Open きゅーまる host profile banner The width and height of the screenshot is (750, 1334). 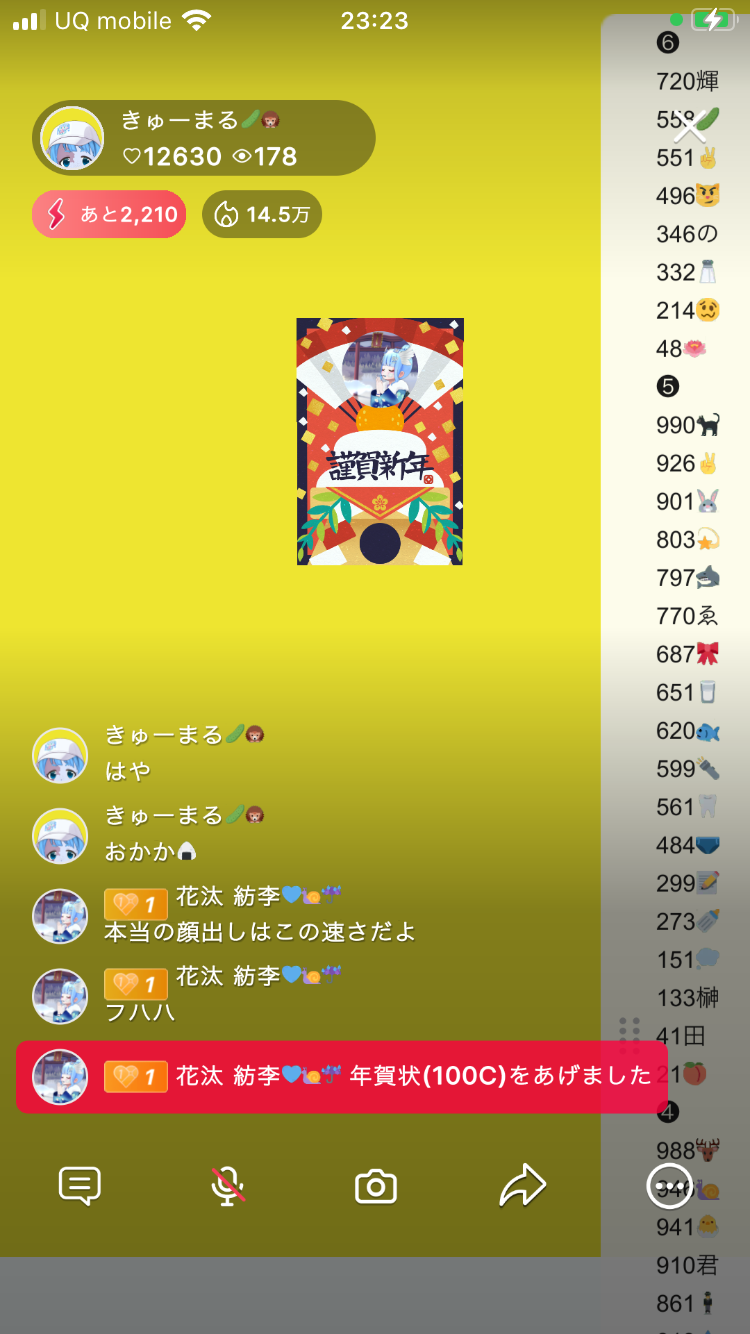pyautogui.click(x=205, y=138)
